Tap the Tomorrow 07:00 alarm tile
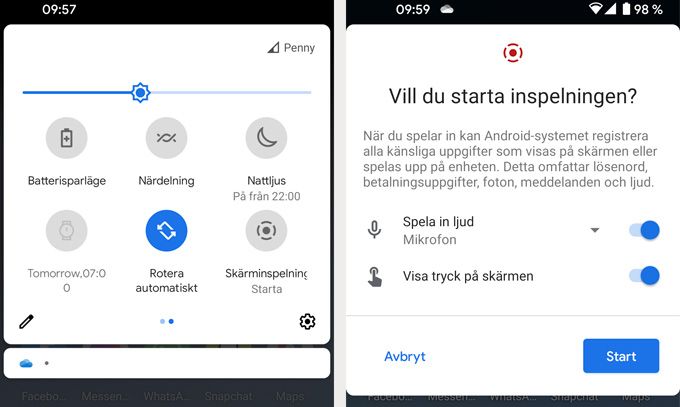This screenshot has width=680, height=407. (67, 231)
